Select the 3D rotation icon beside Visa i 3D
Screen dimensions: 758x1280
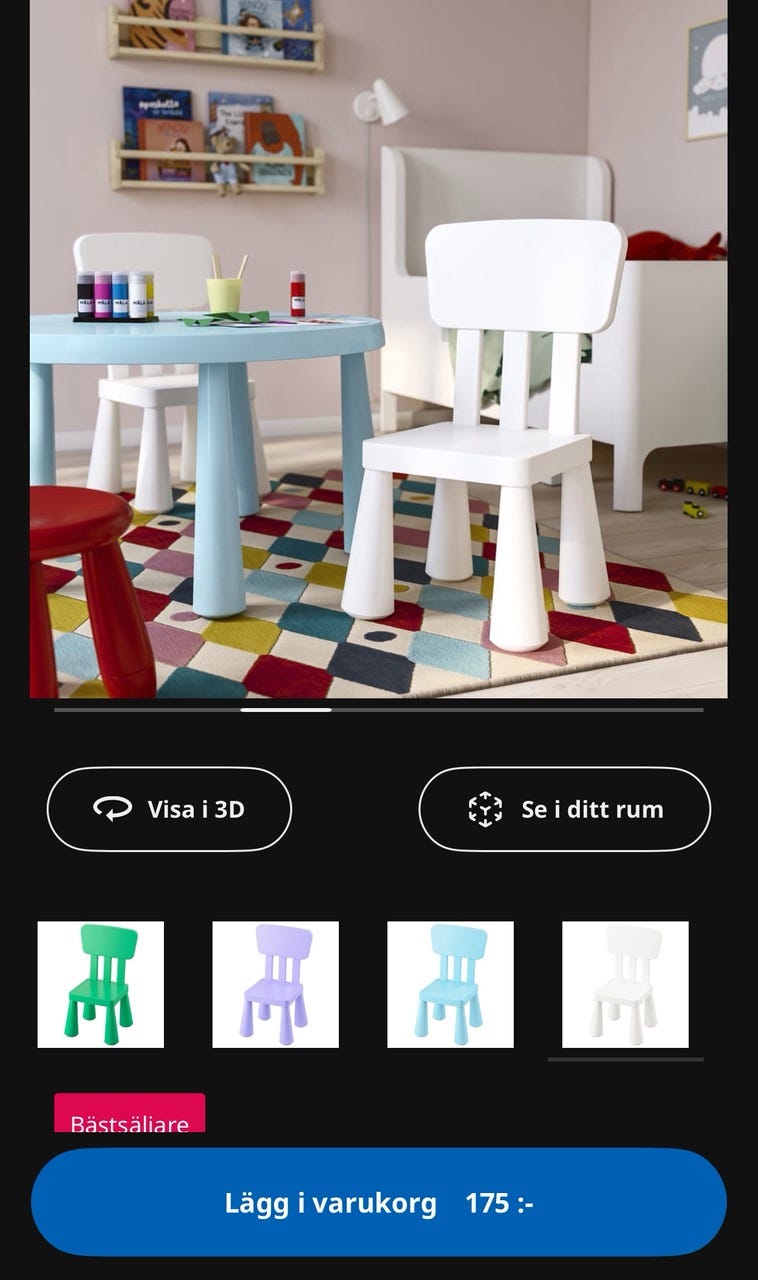[x=113, y=810]
